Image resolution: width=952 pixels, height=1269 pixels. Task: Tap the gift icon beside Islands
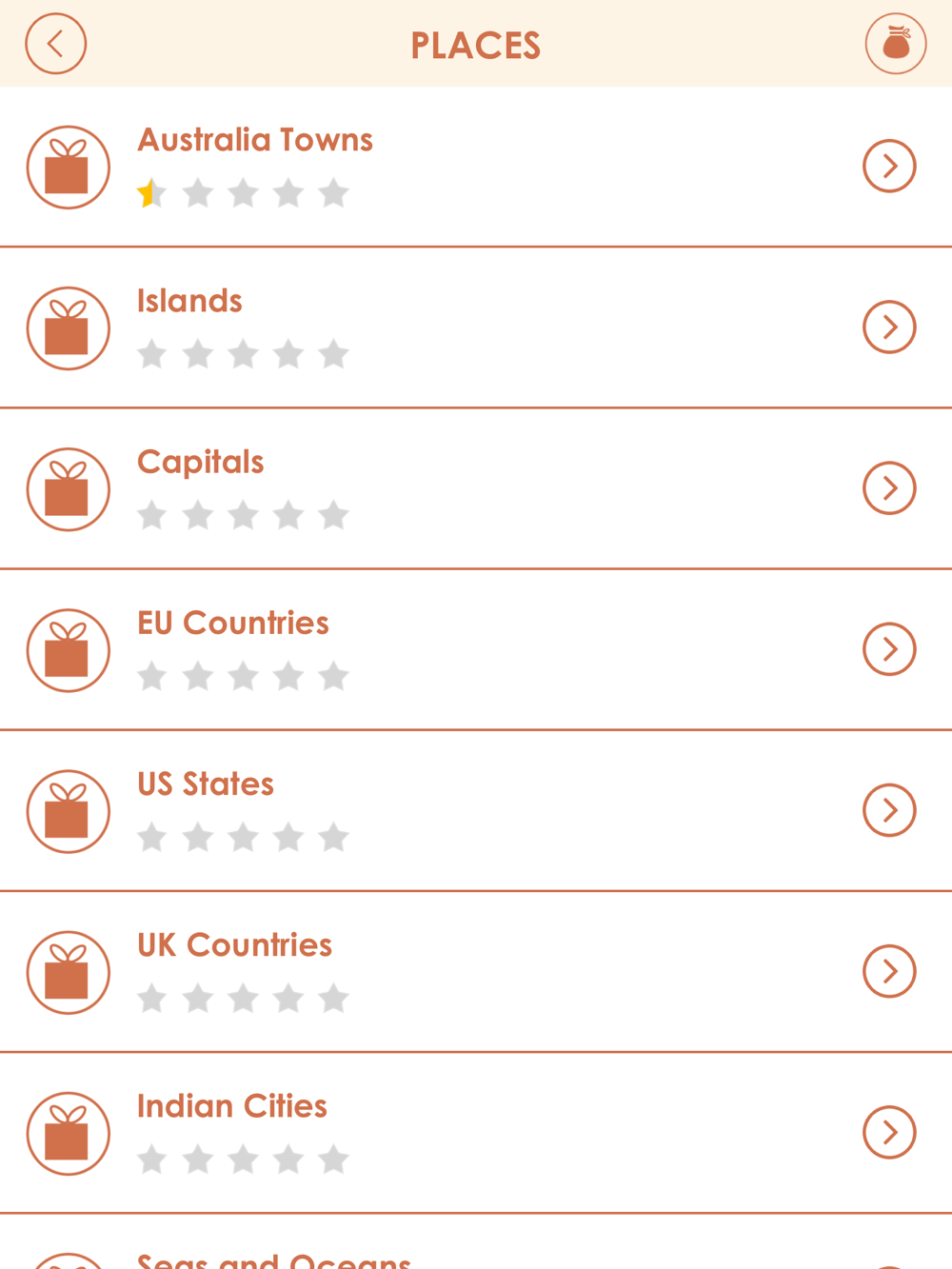pyautogui.click(x=68, y=328)
